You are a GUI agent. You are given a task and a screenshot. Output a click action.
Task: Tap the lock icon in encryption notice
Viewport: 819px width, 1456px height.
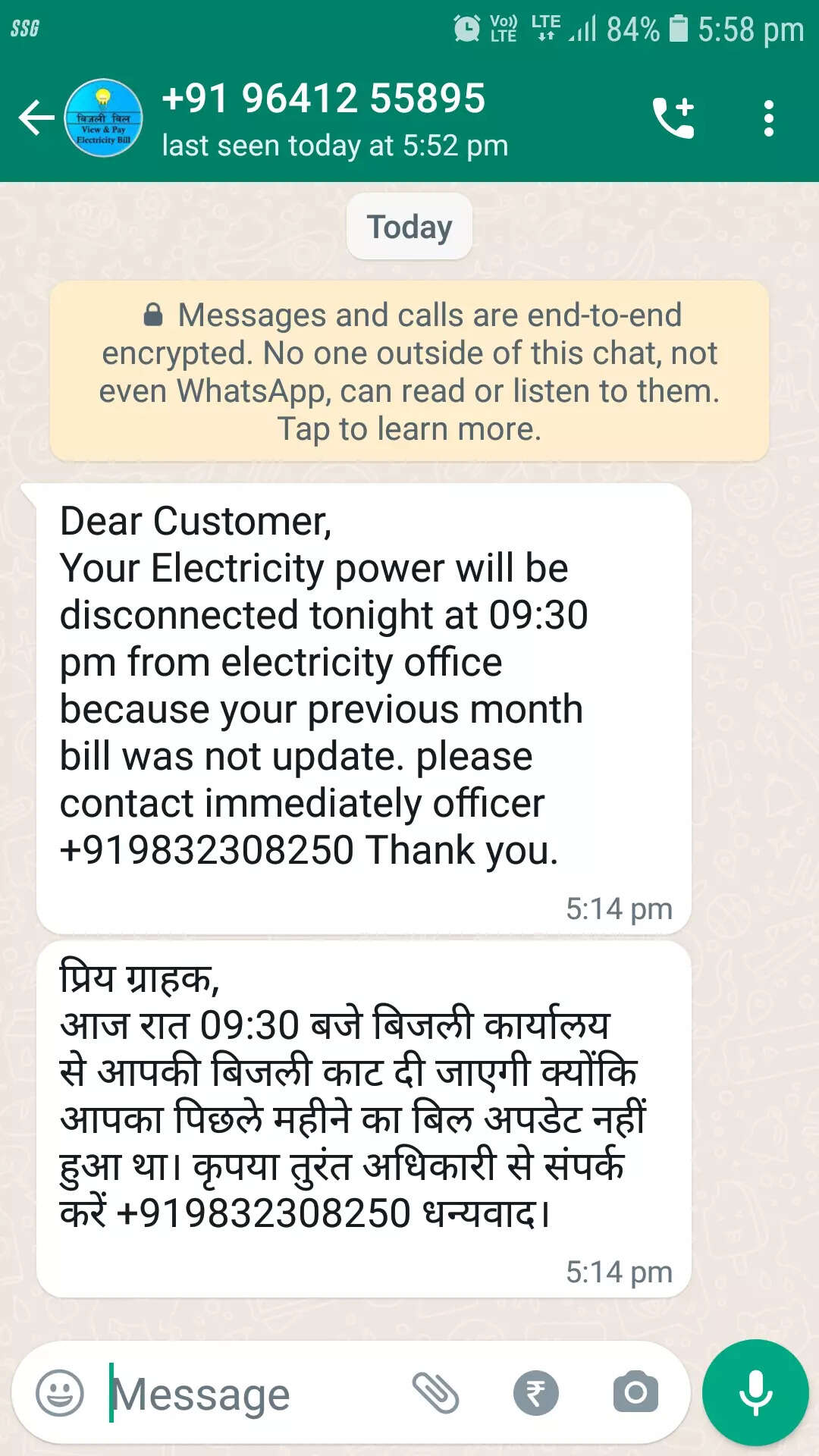(155, 314)
